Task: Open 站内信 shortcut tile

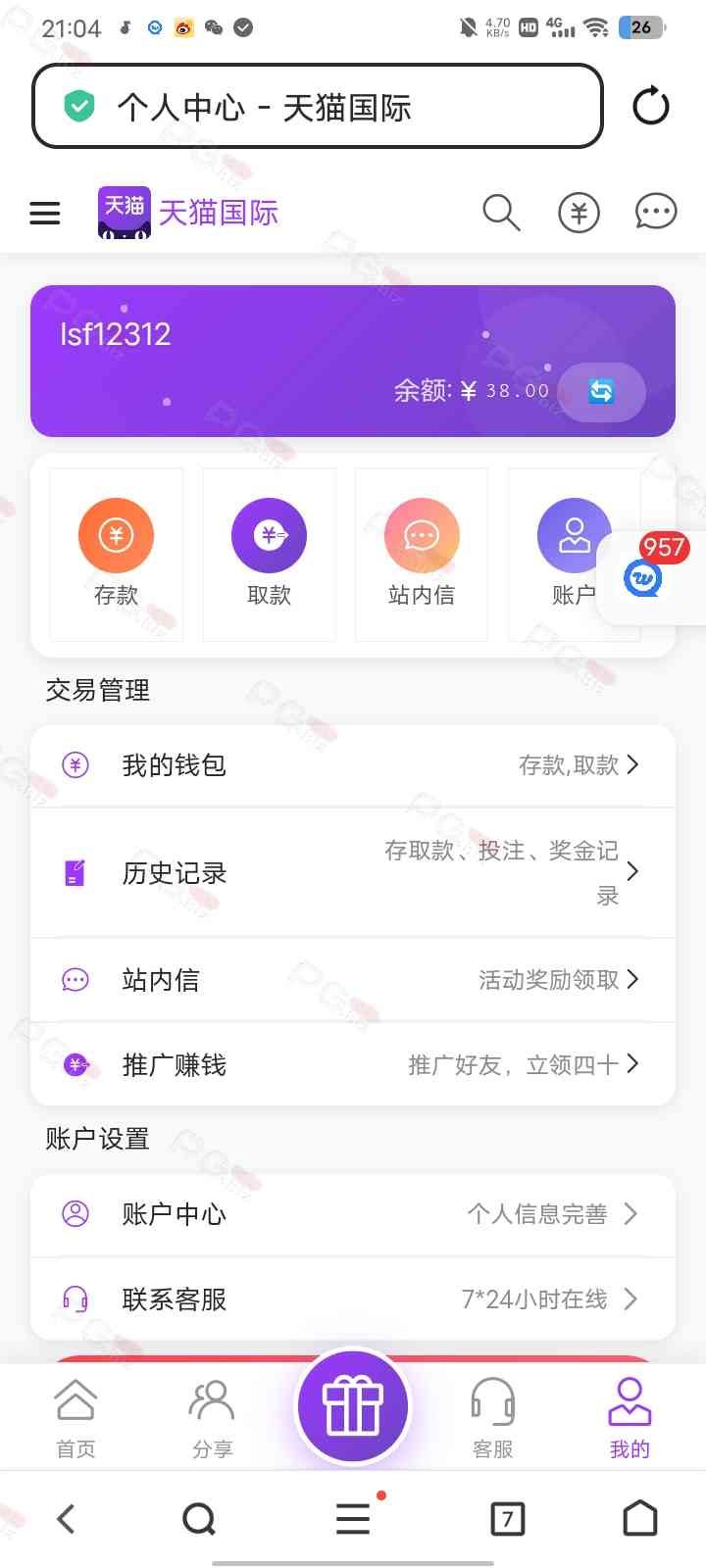Action: 422,554
